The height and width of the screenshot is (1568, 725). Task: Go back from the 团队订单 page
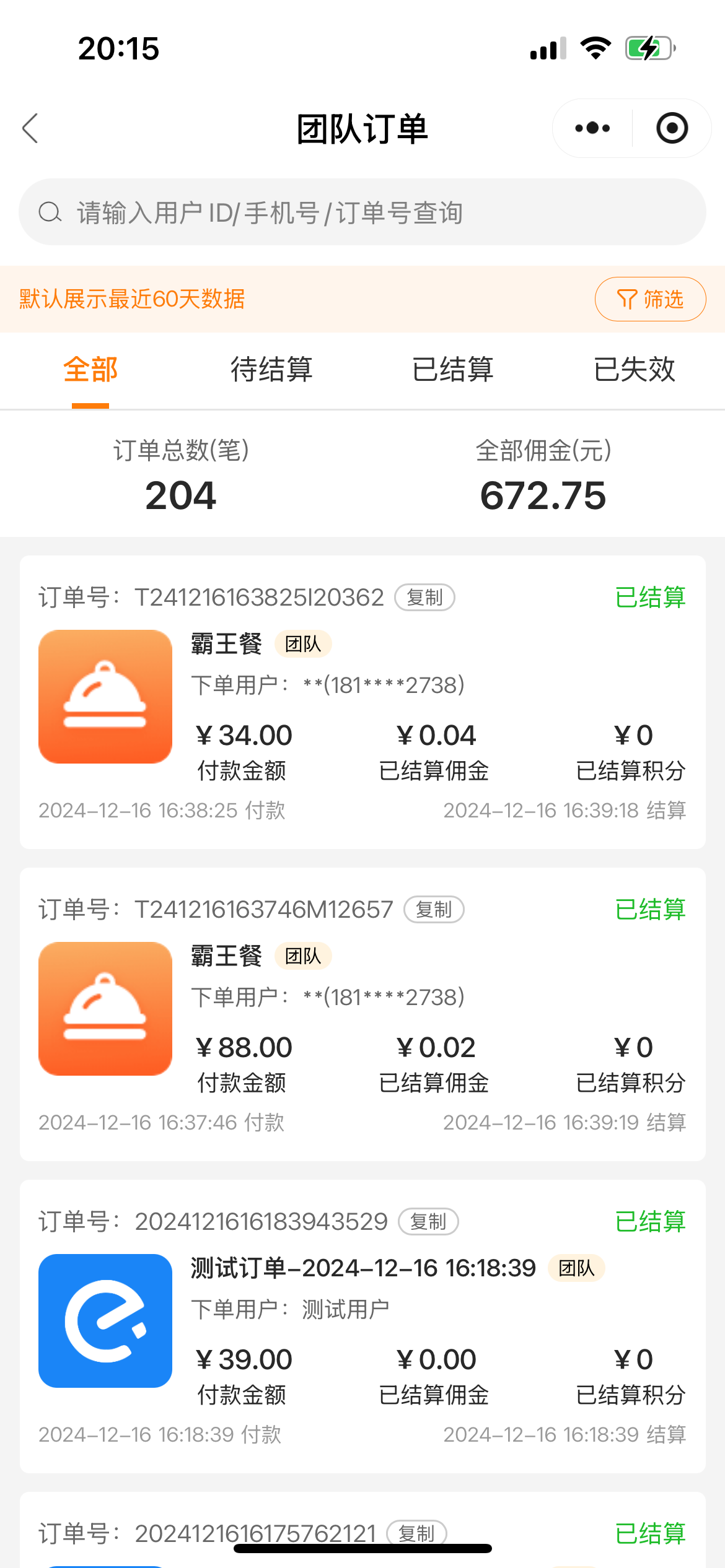tap(30, 128)
